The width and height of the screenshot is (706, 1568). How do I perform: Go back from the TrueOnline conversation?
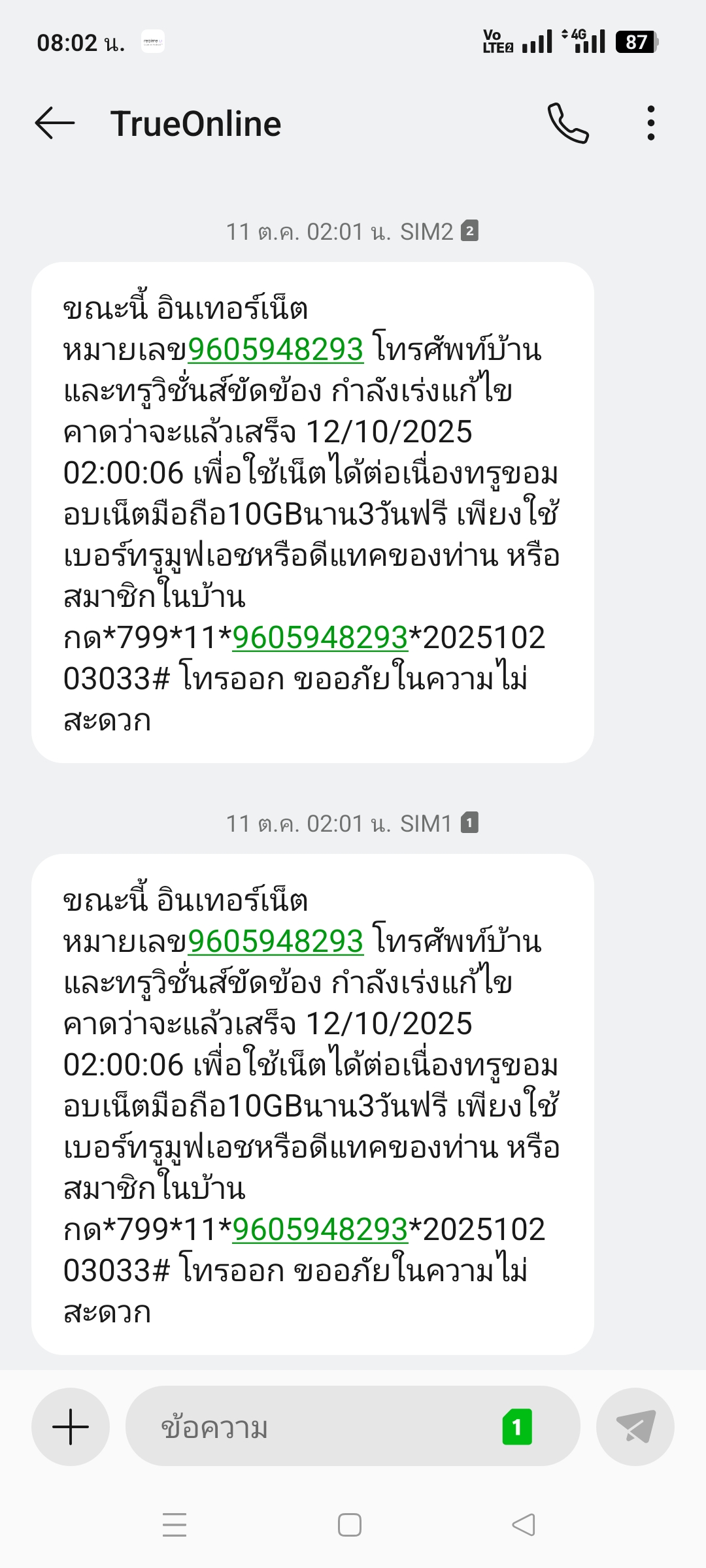[x=55, y=123]
